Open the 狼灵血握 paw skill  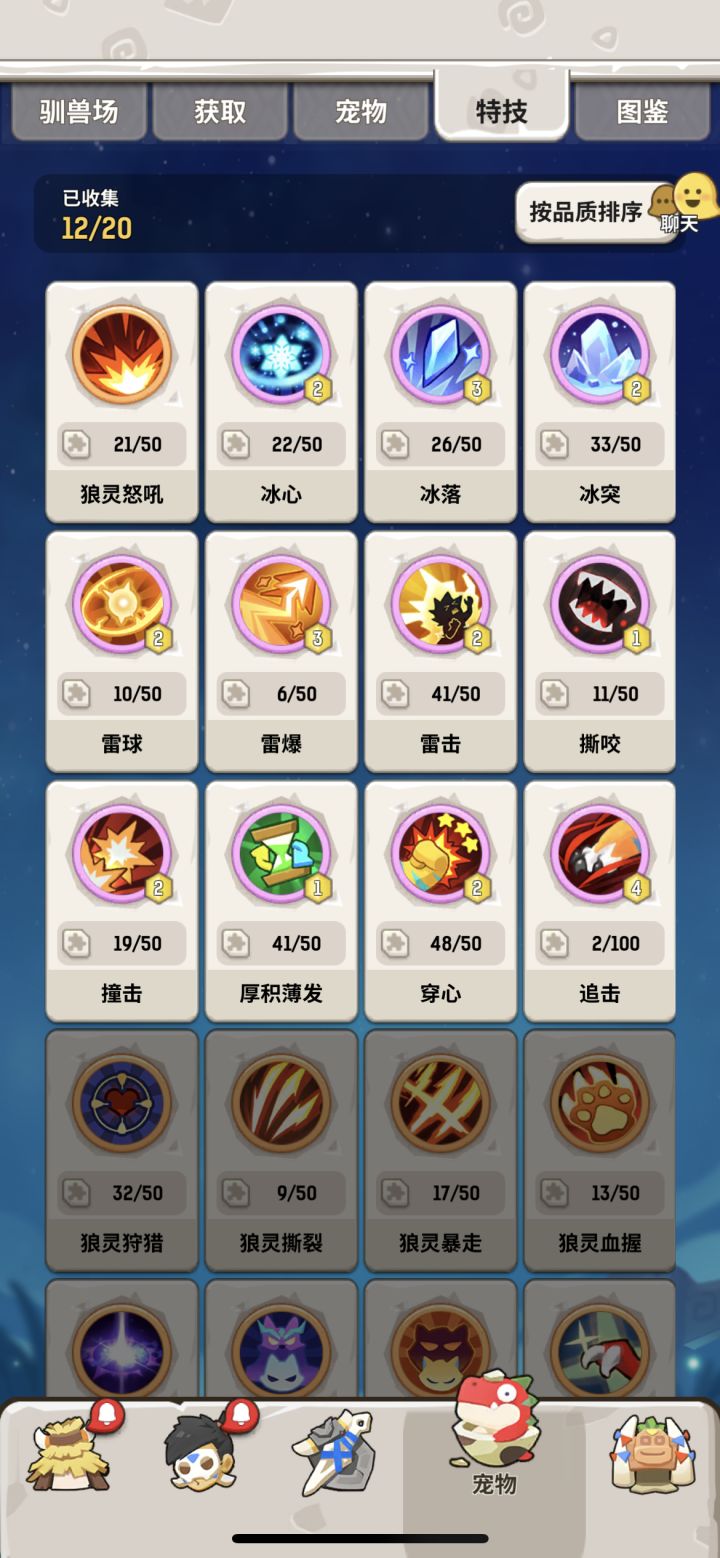click(x=600, y=1103)
